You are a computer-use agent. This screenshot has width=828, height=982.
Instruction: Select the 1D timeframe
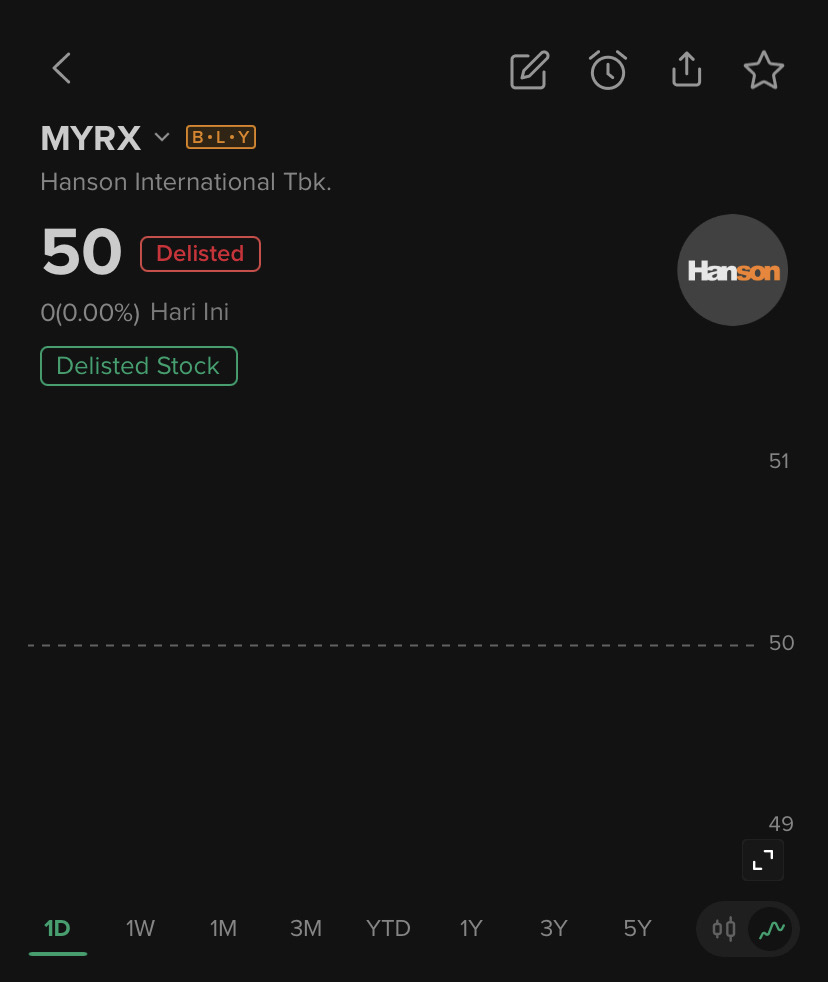[x=57, y=928]
